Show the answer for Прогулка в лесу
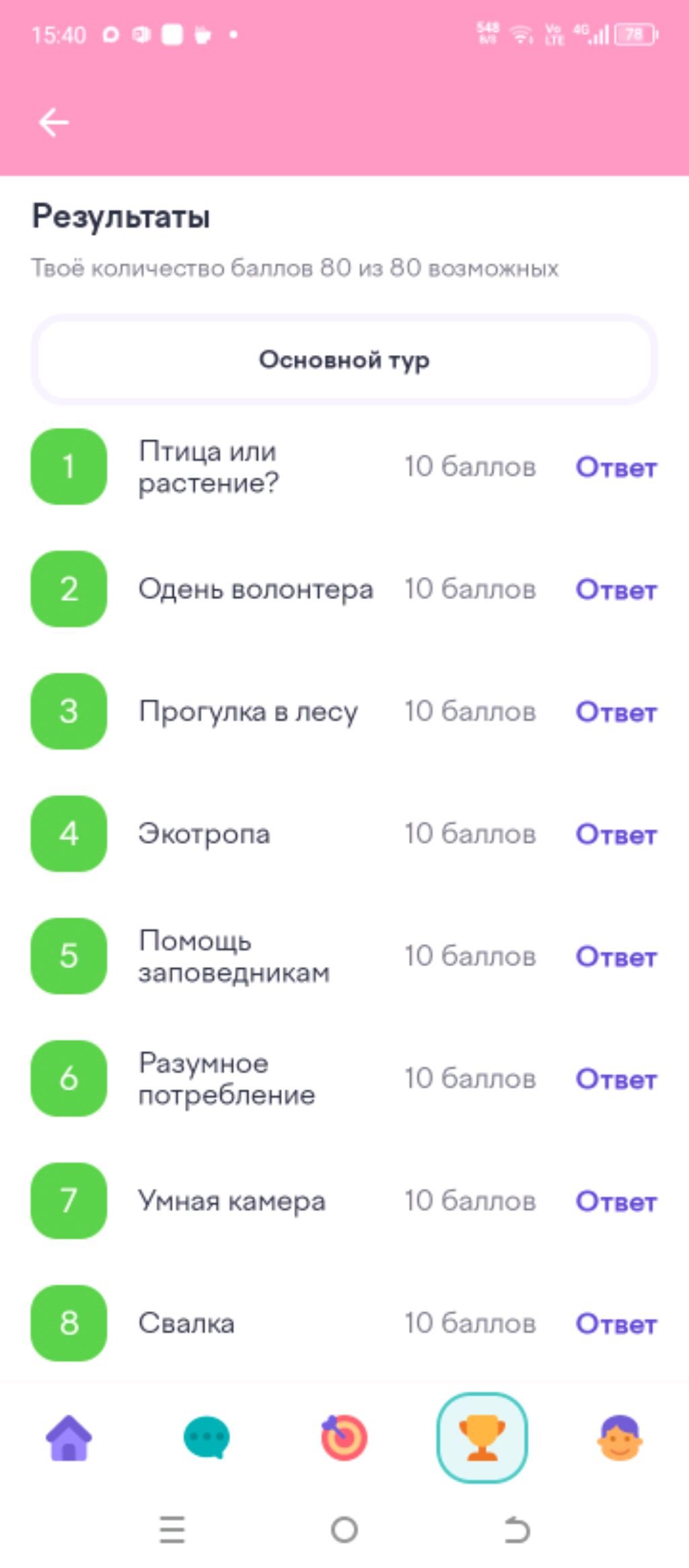Image resolution: width=689 pixels, height=1568 pixels. 616,712
